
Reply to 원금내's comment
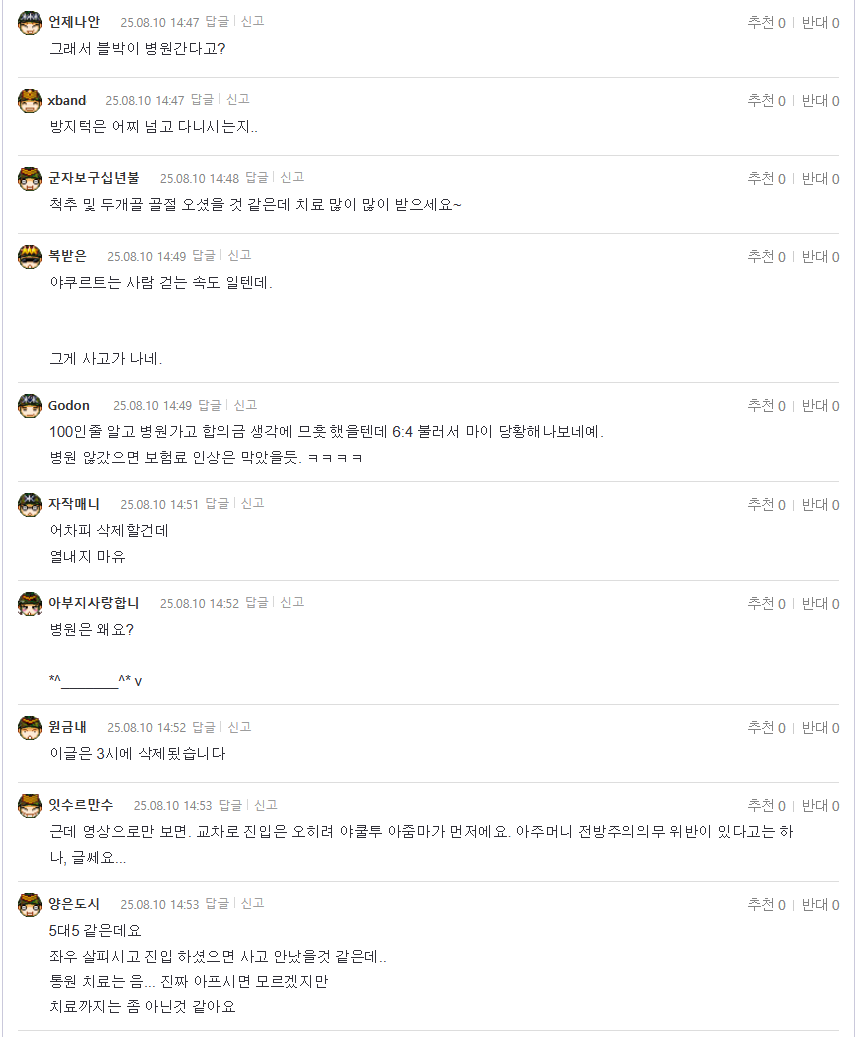(x=203, y=727)
